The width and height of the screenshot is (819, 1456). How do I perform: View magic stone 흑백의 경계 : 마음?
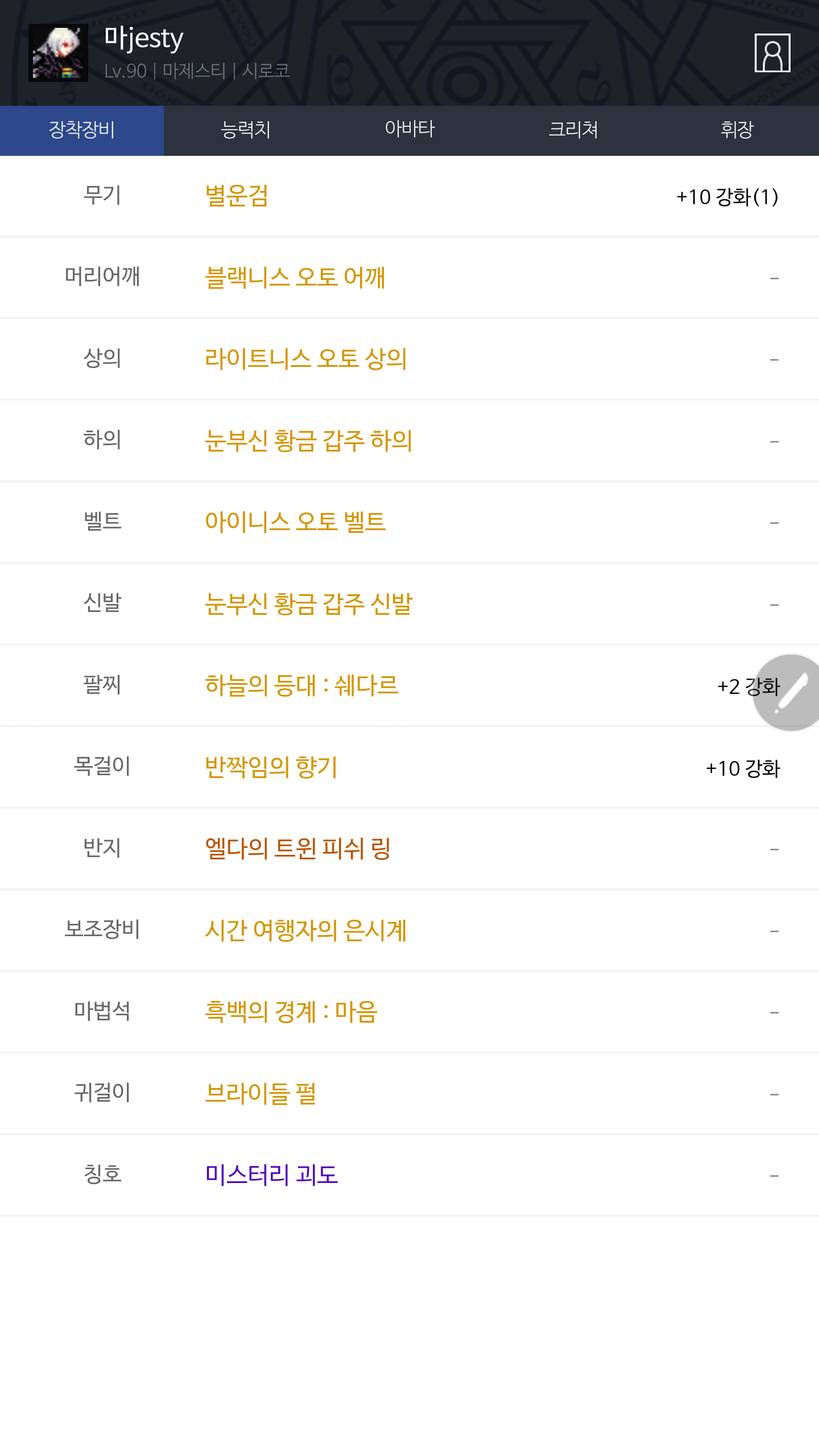291,1012
